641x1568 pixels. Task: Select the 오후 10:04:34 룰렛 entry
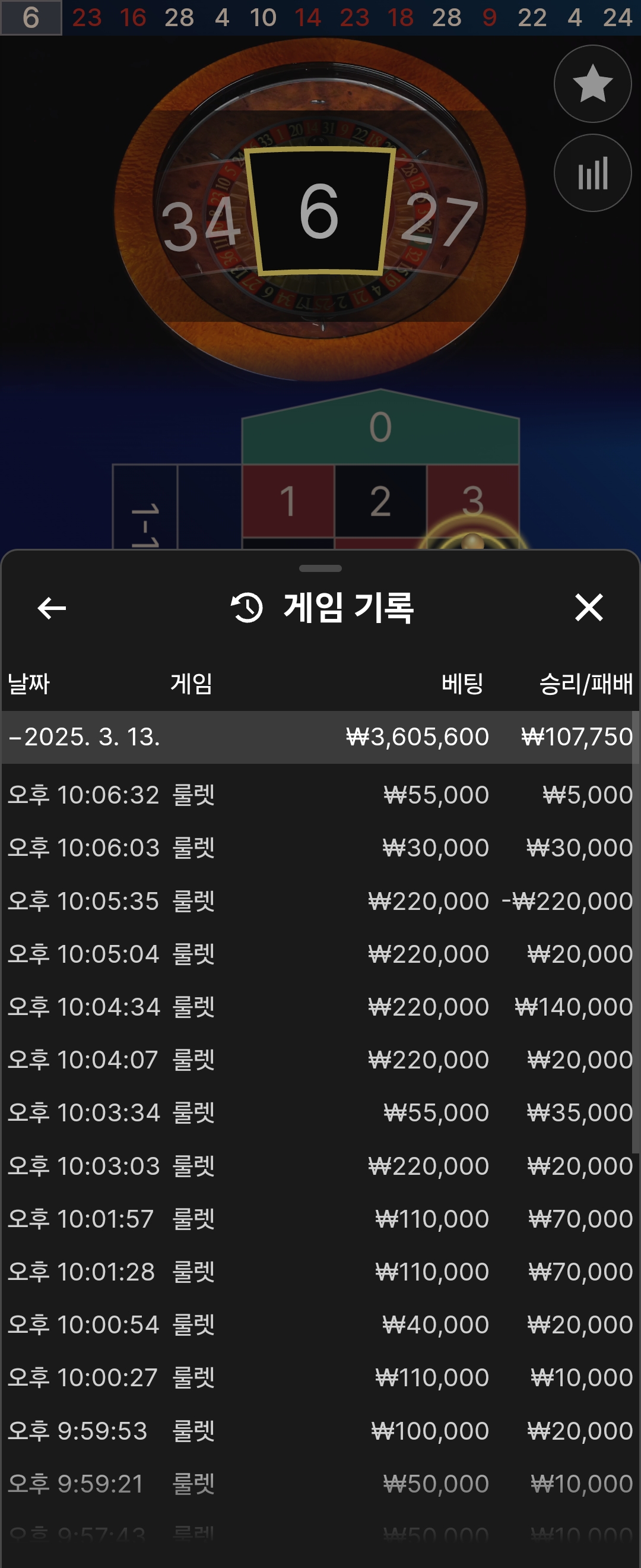[320, 1007]
